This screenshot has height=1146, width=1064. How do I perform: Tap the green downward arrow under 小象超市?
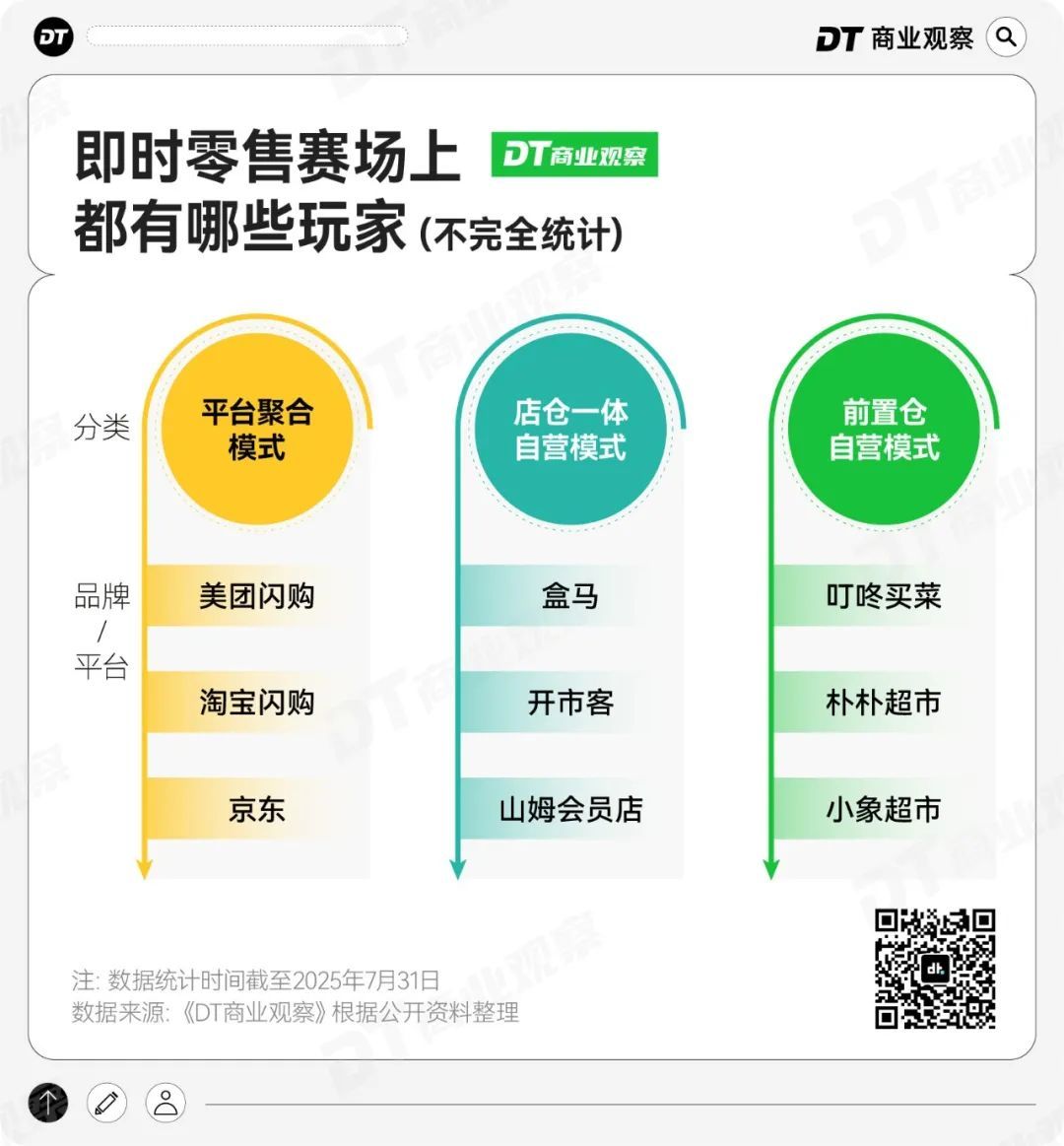click(772, 870)
